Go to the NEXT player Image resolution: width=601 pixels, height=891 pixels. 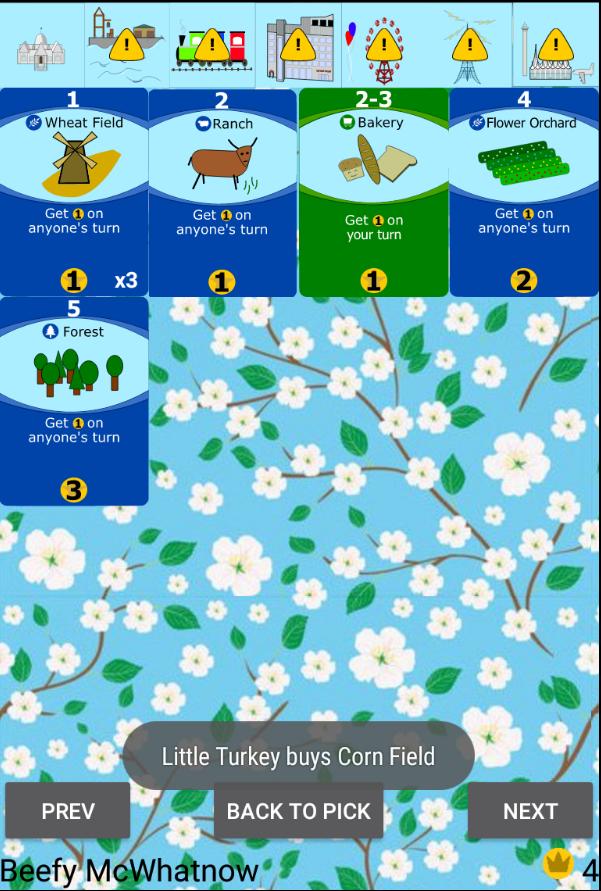click(530, 811)
